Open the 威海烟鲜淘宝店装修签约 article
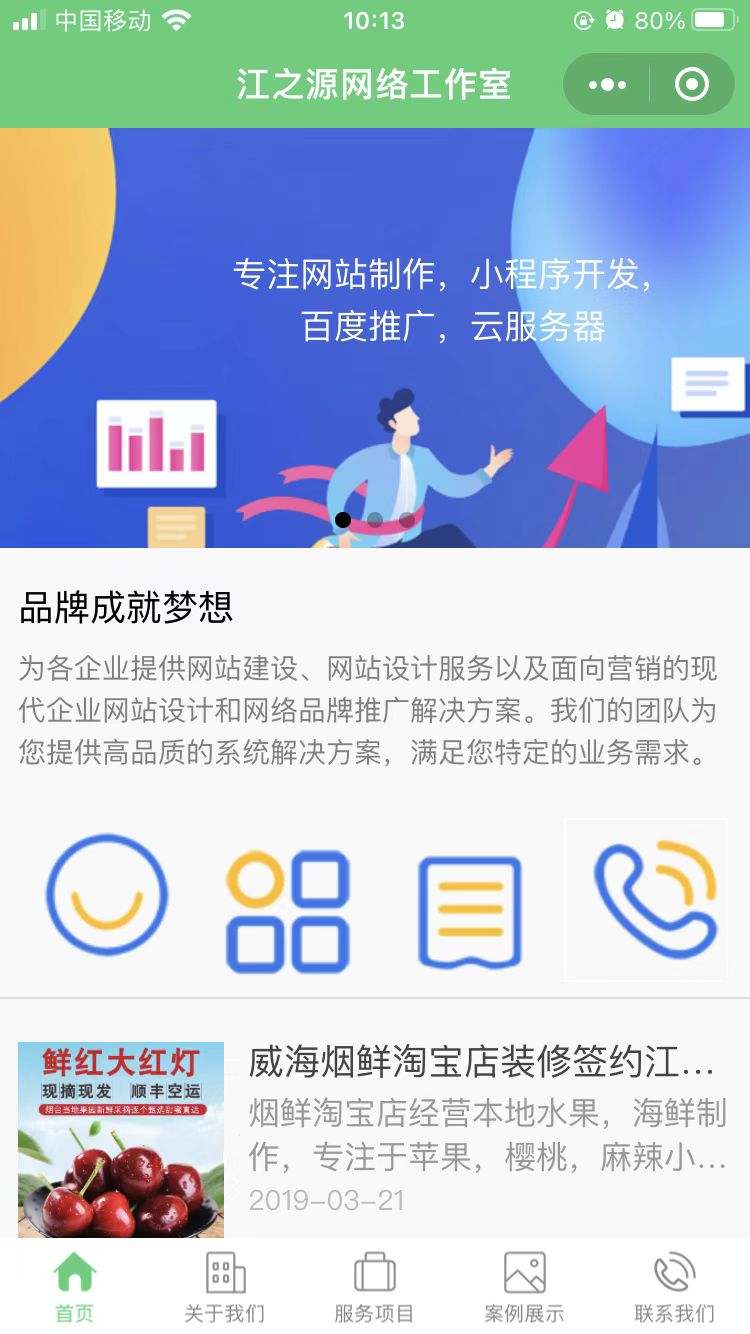 480,1062
